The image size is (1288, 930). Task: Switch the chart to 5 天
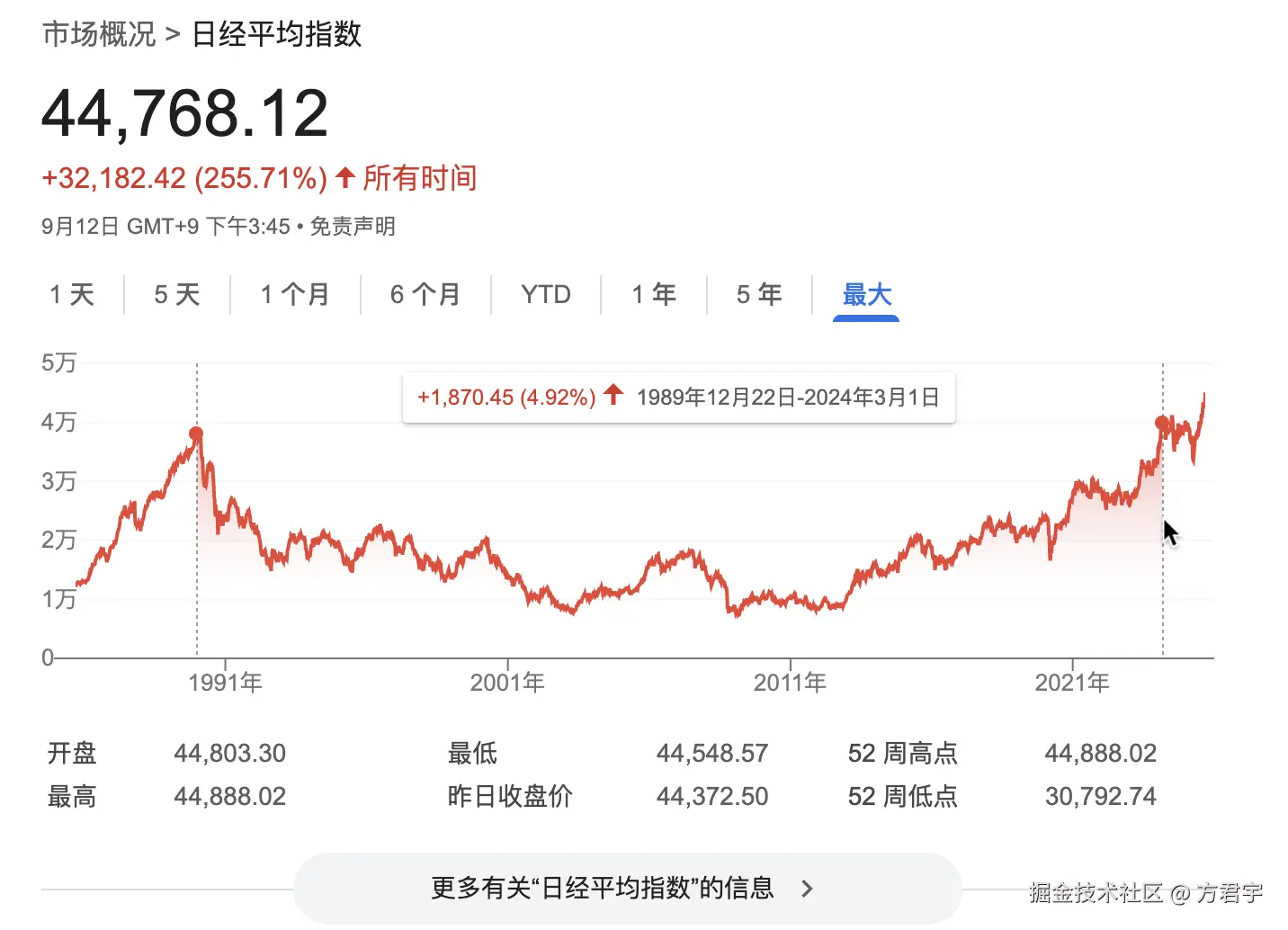point(176,294)
